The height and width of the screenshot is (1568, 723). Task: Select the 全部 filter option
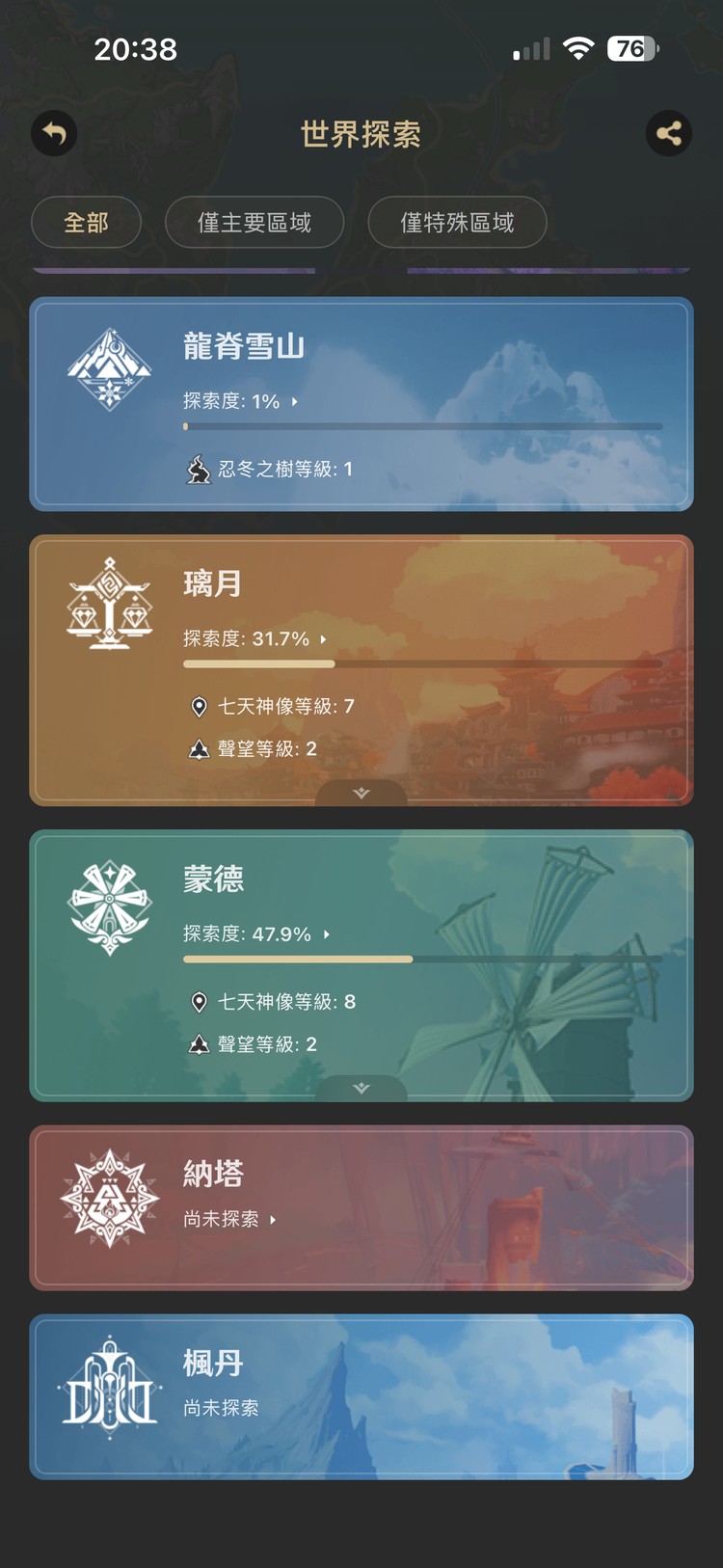(86, 222)
